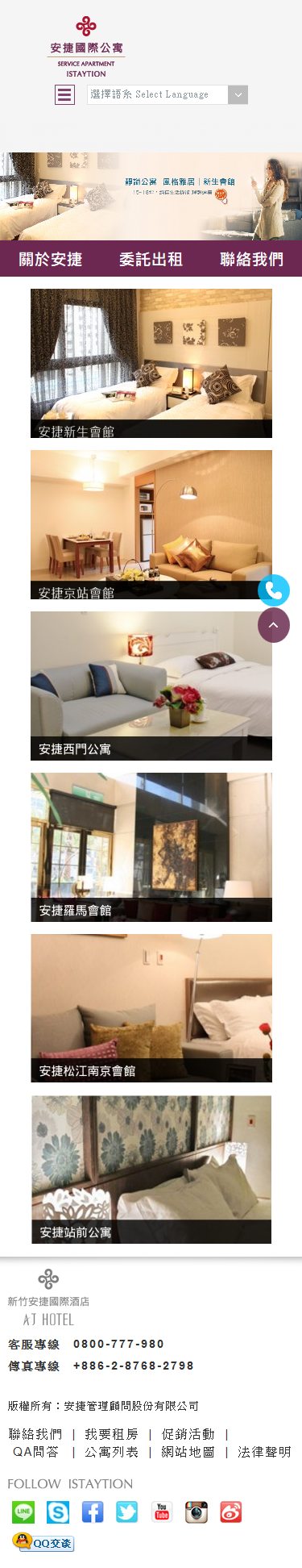Screen dimensions: 302x1568
Task: Expand the Select Language dropdown
Action: pyautogui.click(x=168, y=94)
